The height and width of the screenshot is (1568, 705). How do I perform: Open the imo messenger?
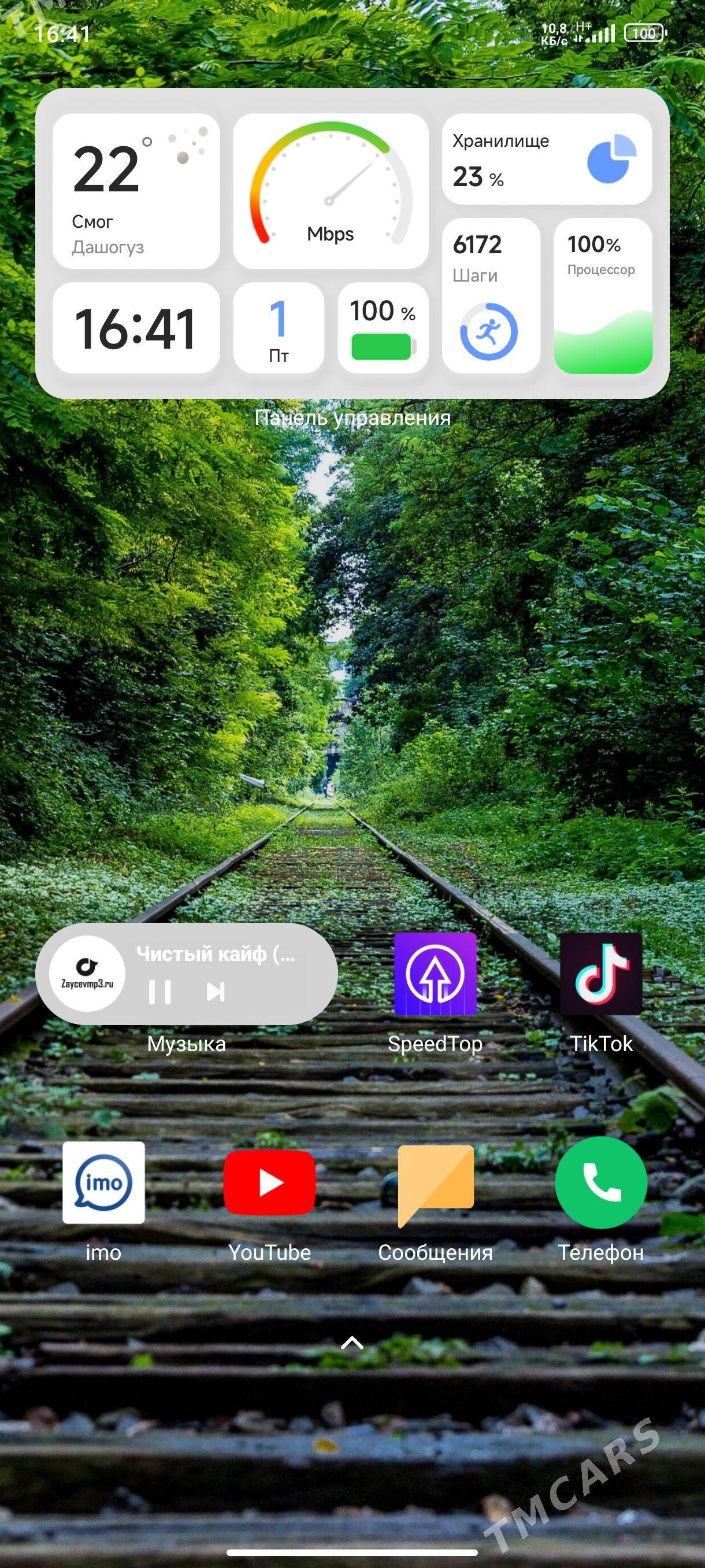click(x=103, y=1183)
